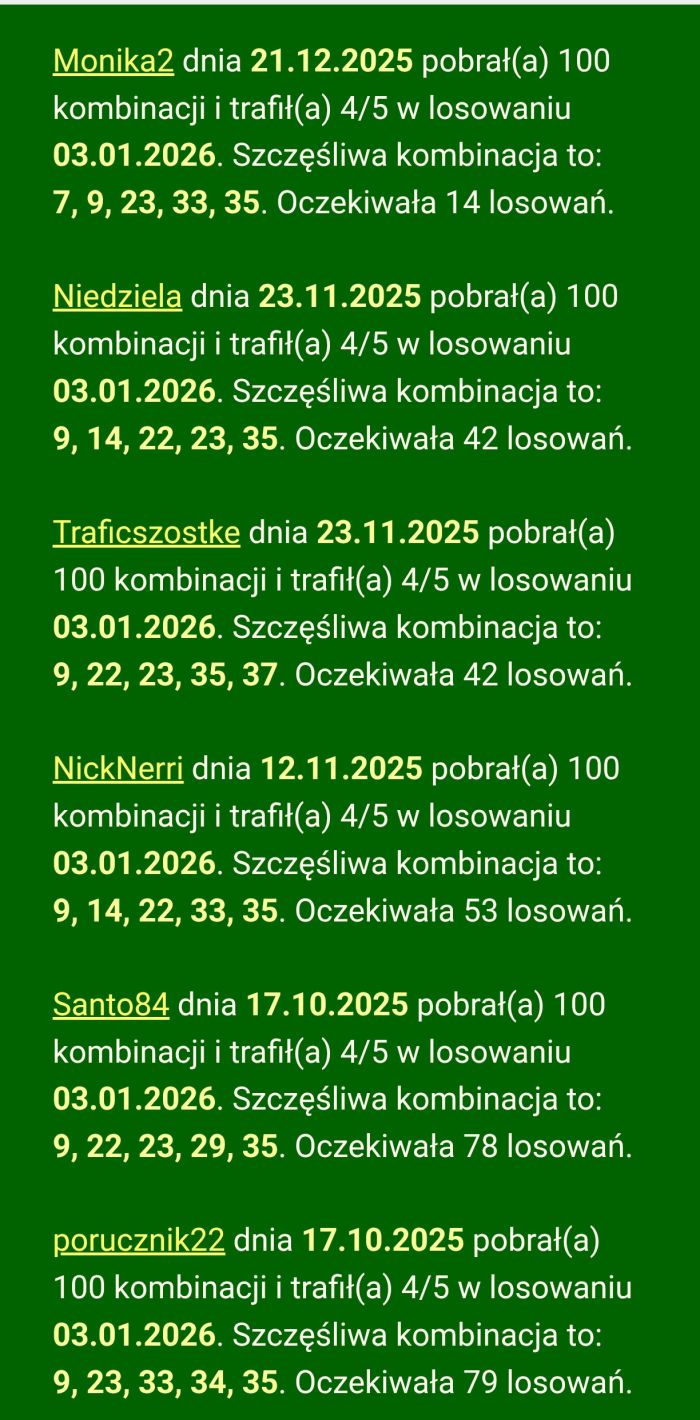Open Santo84's profile link
The height and width of the screenshot is (1420, 700).
110,1005
